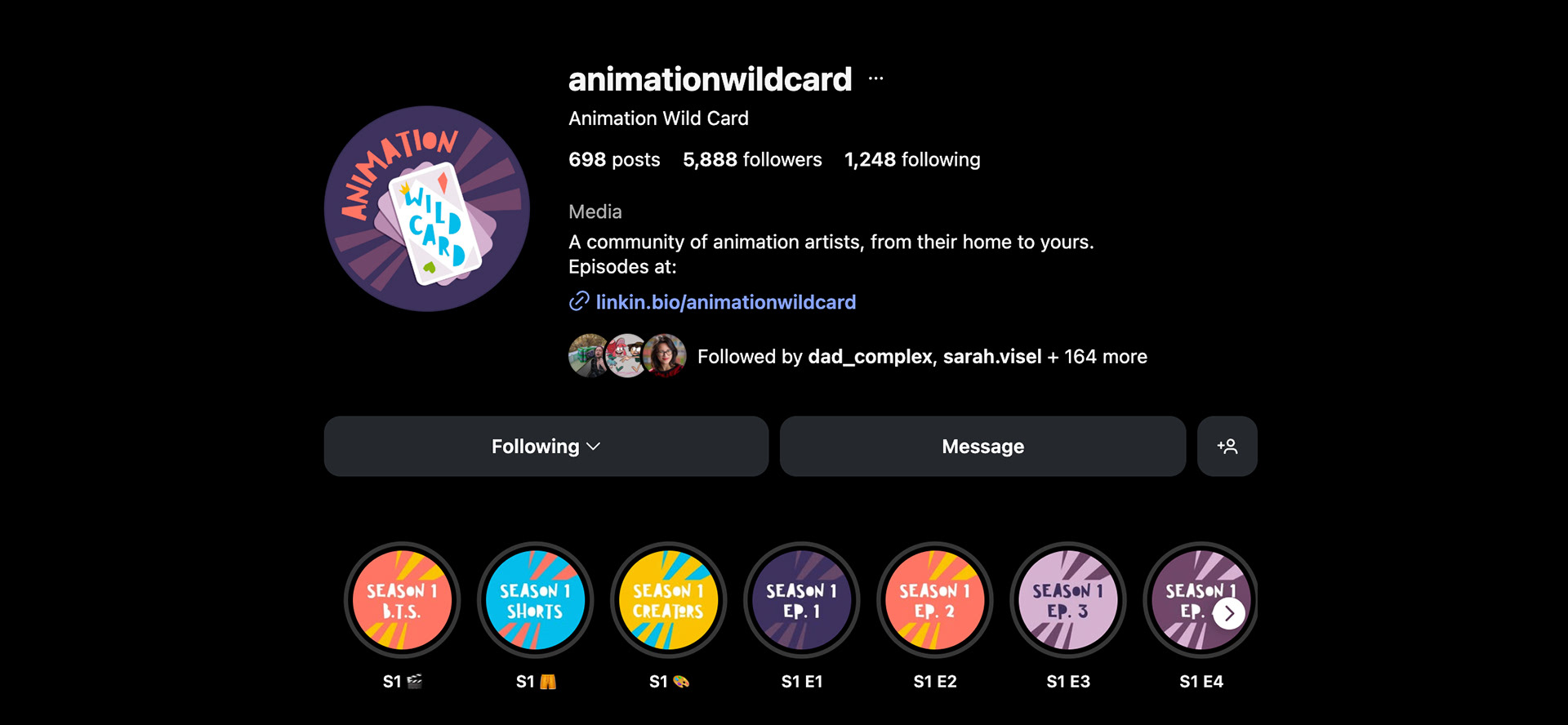Open the S1 E2 highlight
The height and width of the screenshot is (725, 1568).
[x=934, y=600]
